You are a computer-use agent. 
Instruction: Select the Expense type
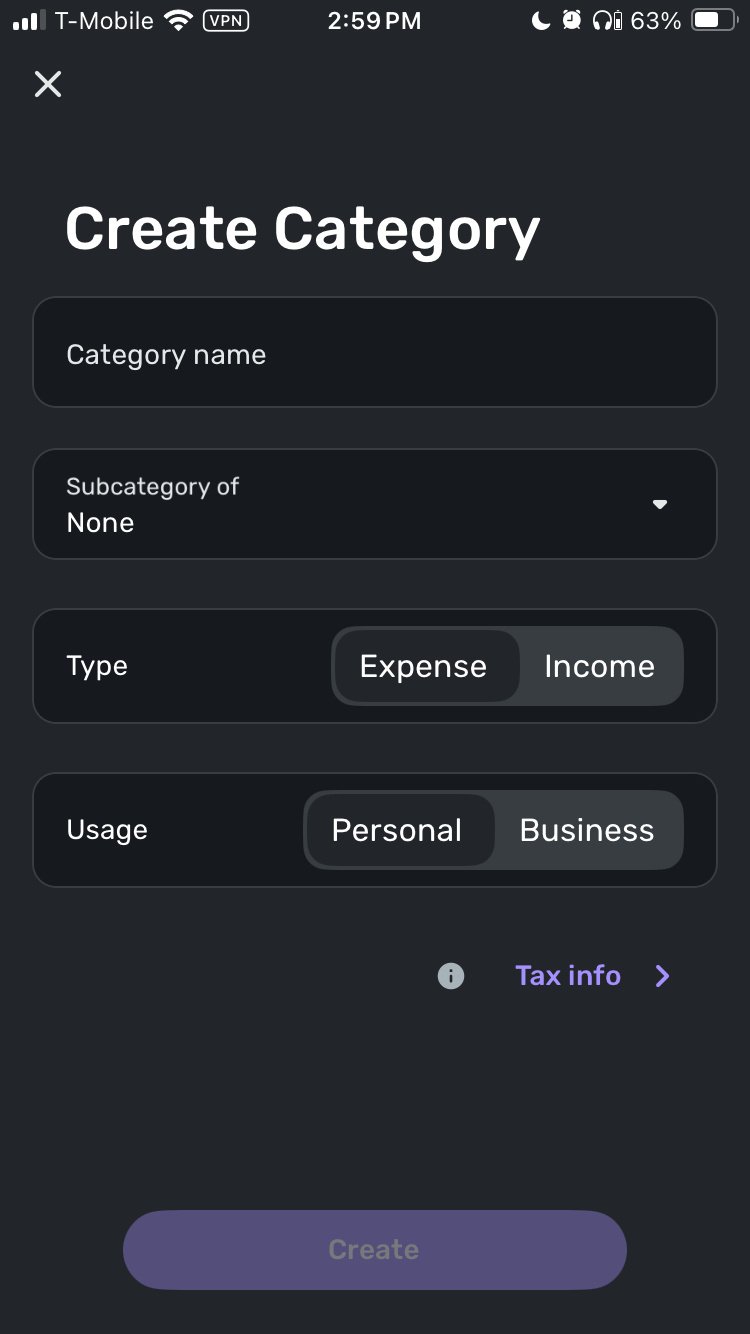(424, 666)
